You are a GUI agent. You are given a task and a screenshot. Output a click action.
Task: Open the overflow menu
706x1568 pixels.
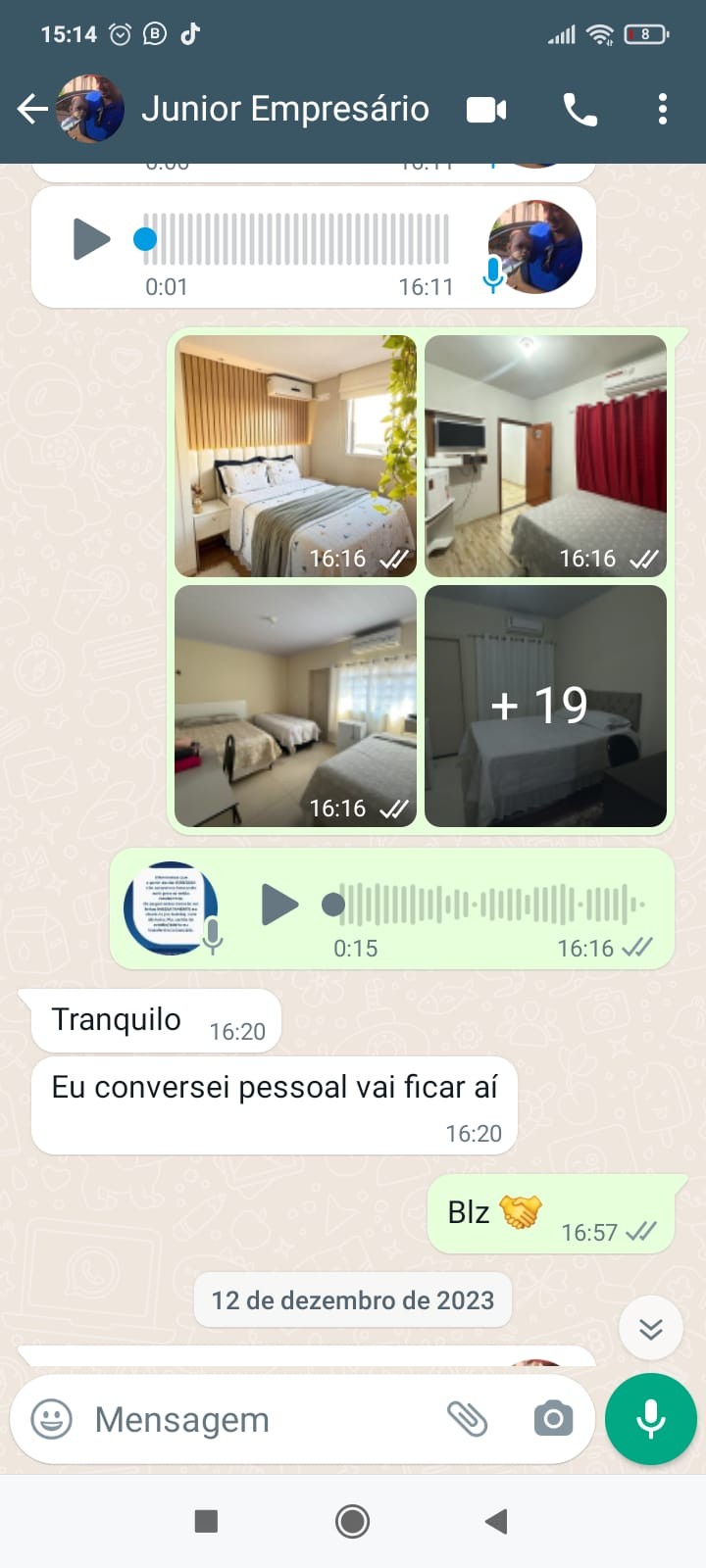coord(663,110)
